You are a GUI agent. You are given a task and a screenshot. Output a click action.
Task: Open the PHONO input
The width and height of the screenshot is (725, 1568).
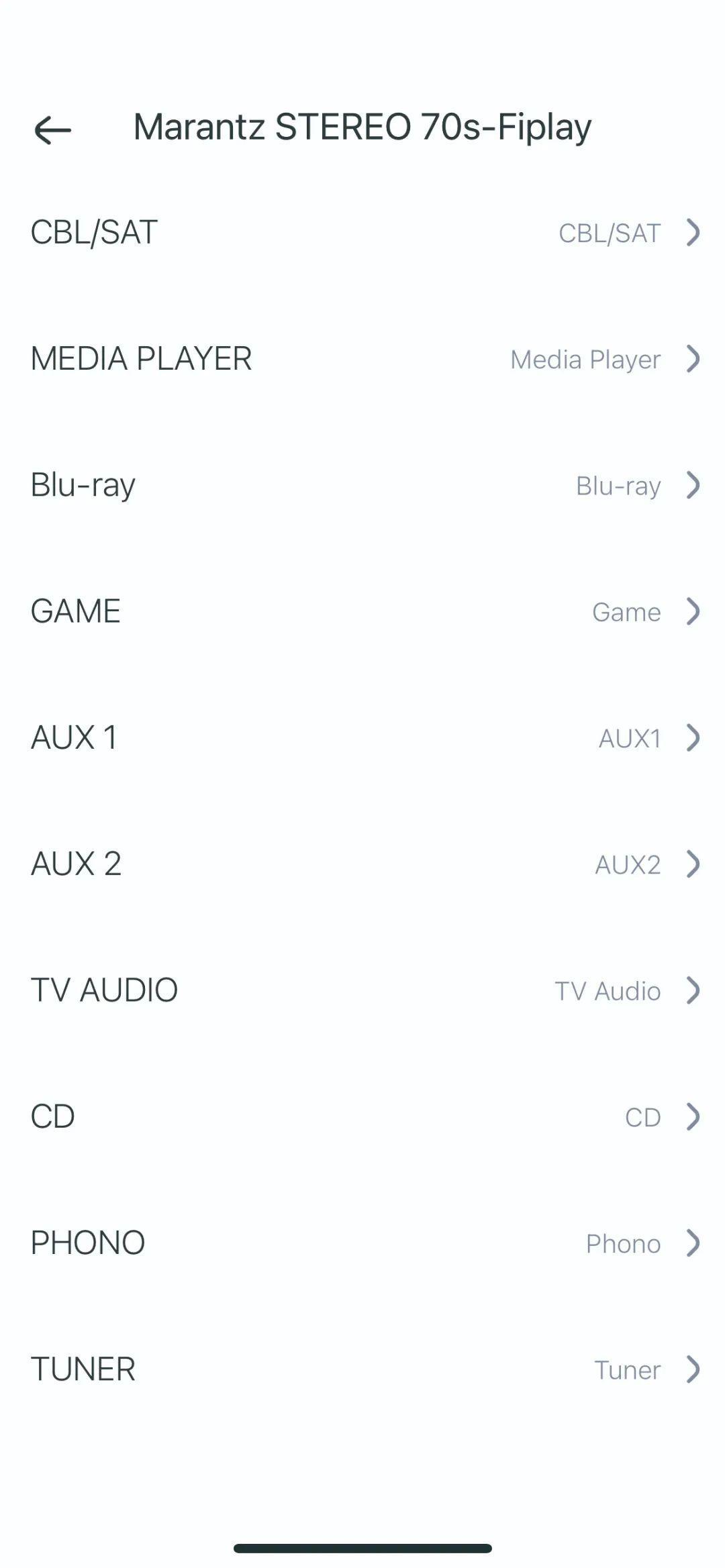tap(362, 1243)
